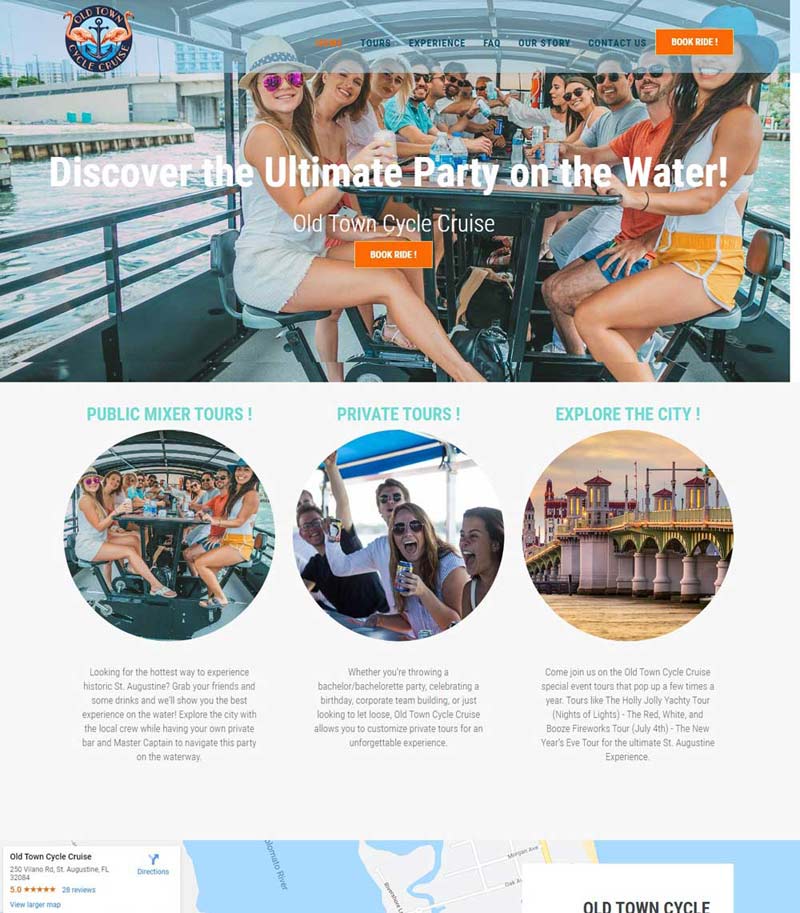
Task: Go to the Tours page
Action: (376, 43)
